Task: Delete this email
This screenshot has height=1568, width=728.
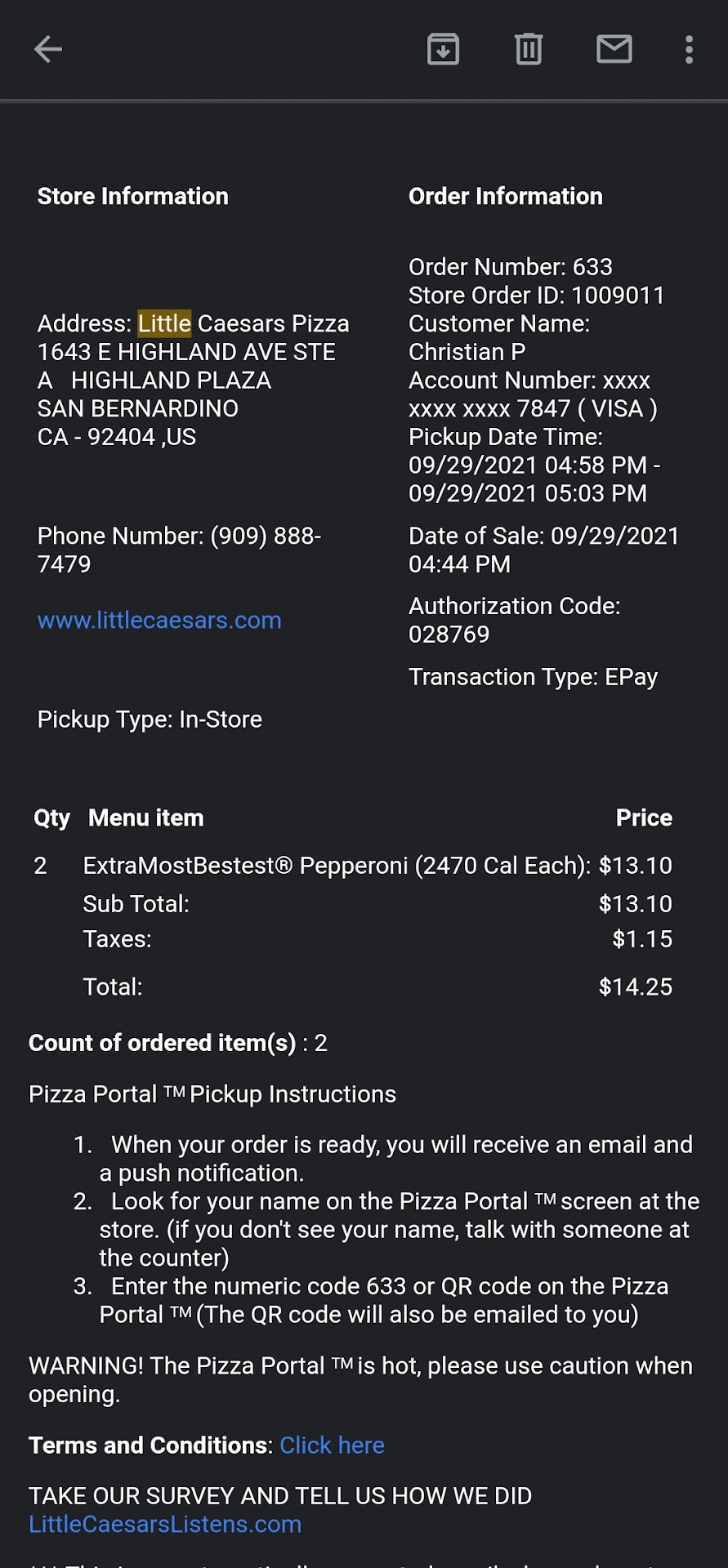Action: [x=529, y=50]
